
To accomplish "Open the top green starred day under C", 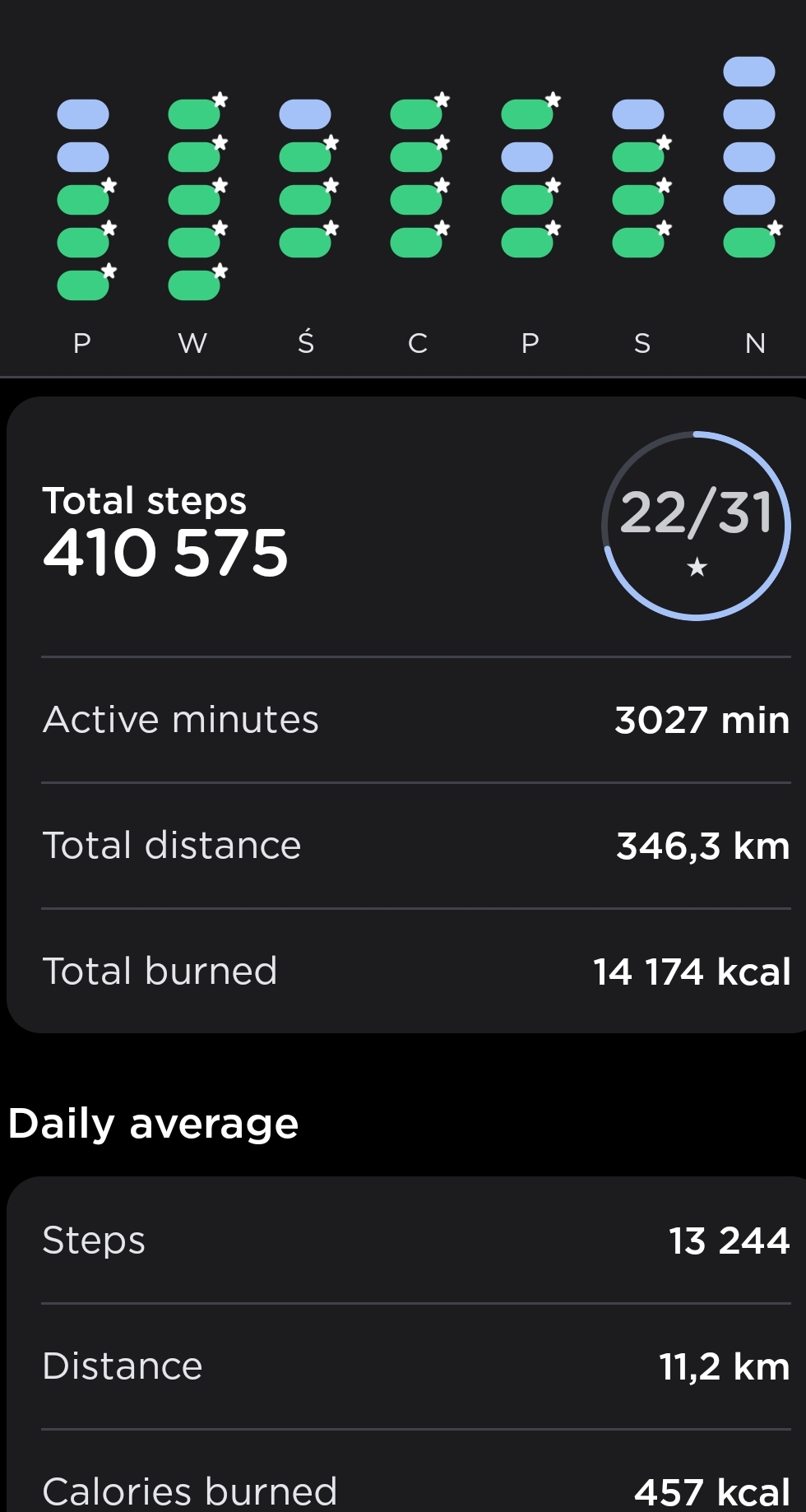I will point(416,114).
